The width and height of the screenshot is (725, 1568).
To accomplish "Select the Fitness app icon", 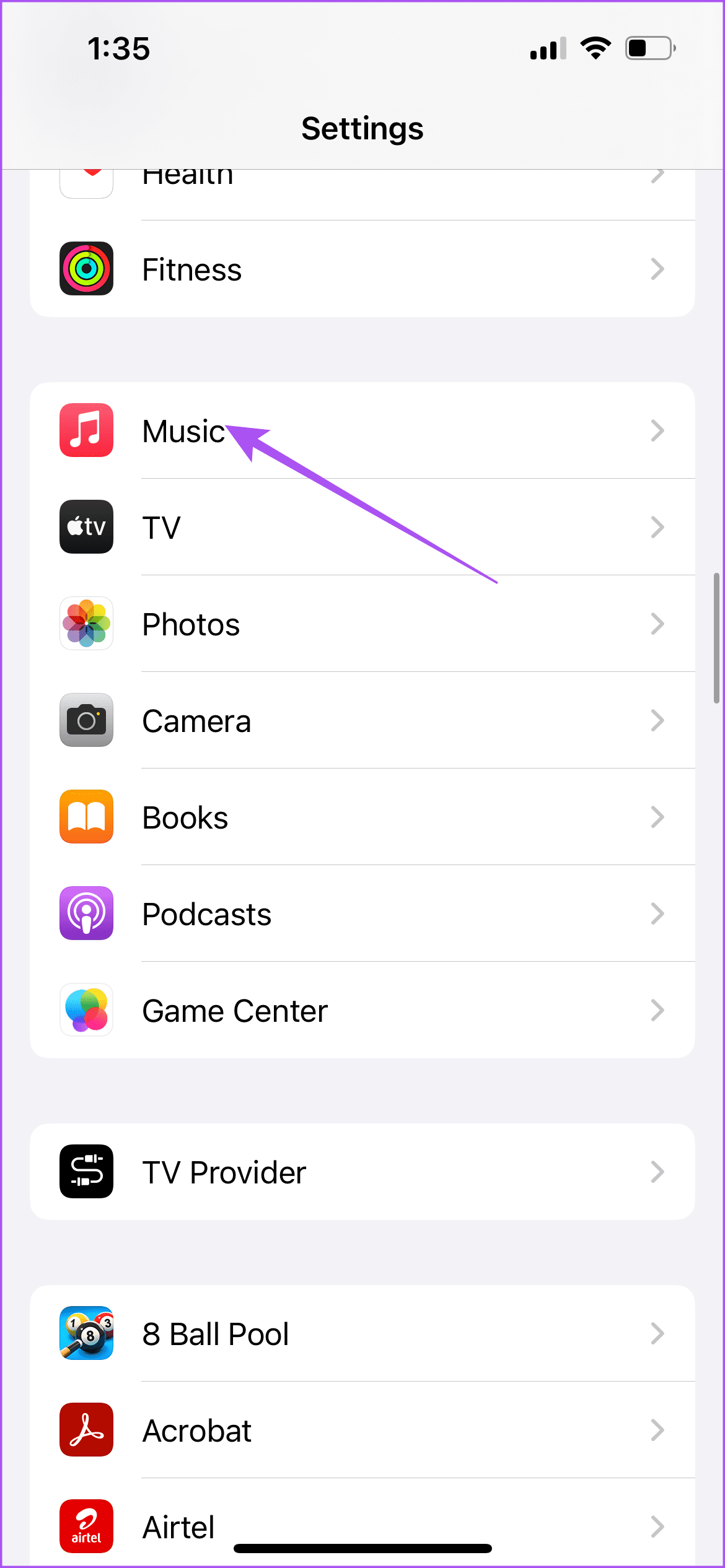I will (x=86, y=269).
